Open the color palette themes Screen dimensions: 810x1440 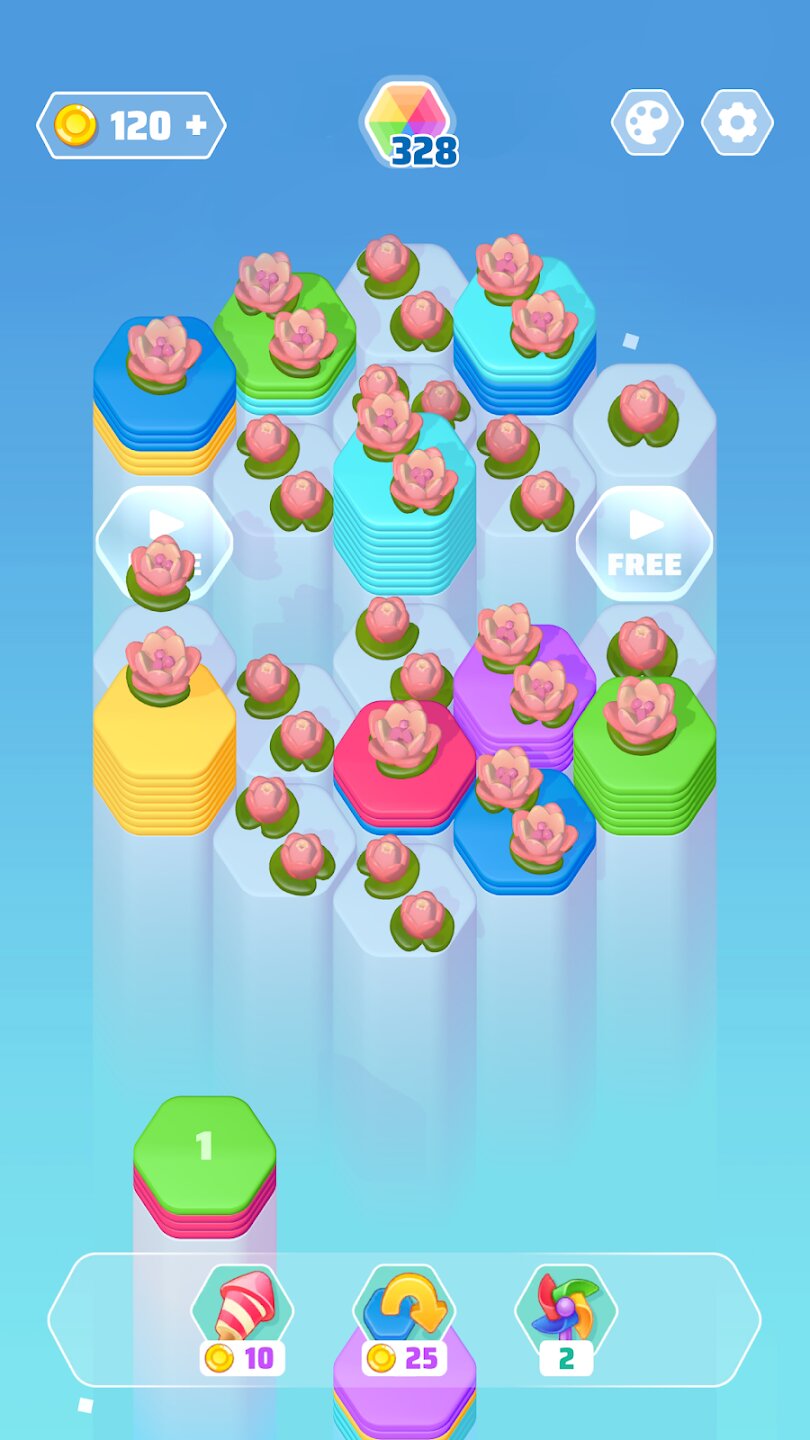pyautogui.click(x=647, y=123)
